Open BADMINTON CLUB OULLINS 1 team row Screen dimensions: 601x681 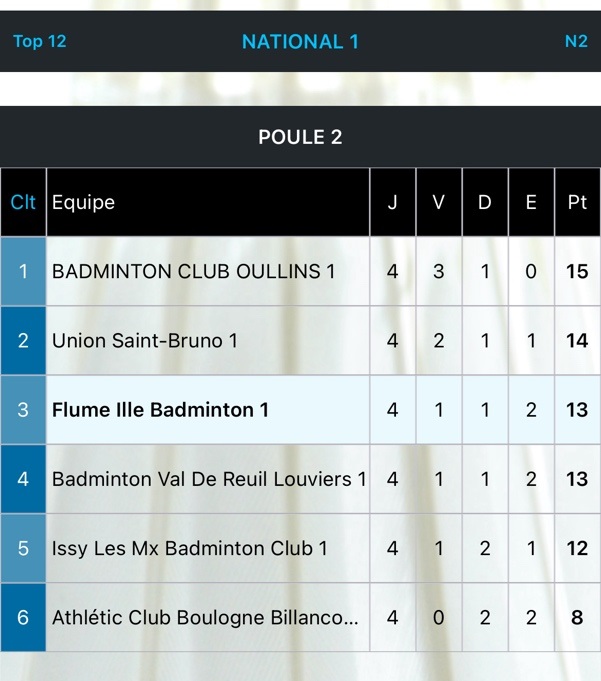pyautogui.click(x=193, y=271)
